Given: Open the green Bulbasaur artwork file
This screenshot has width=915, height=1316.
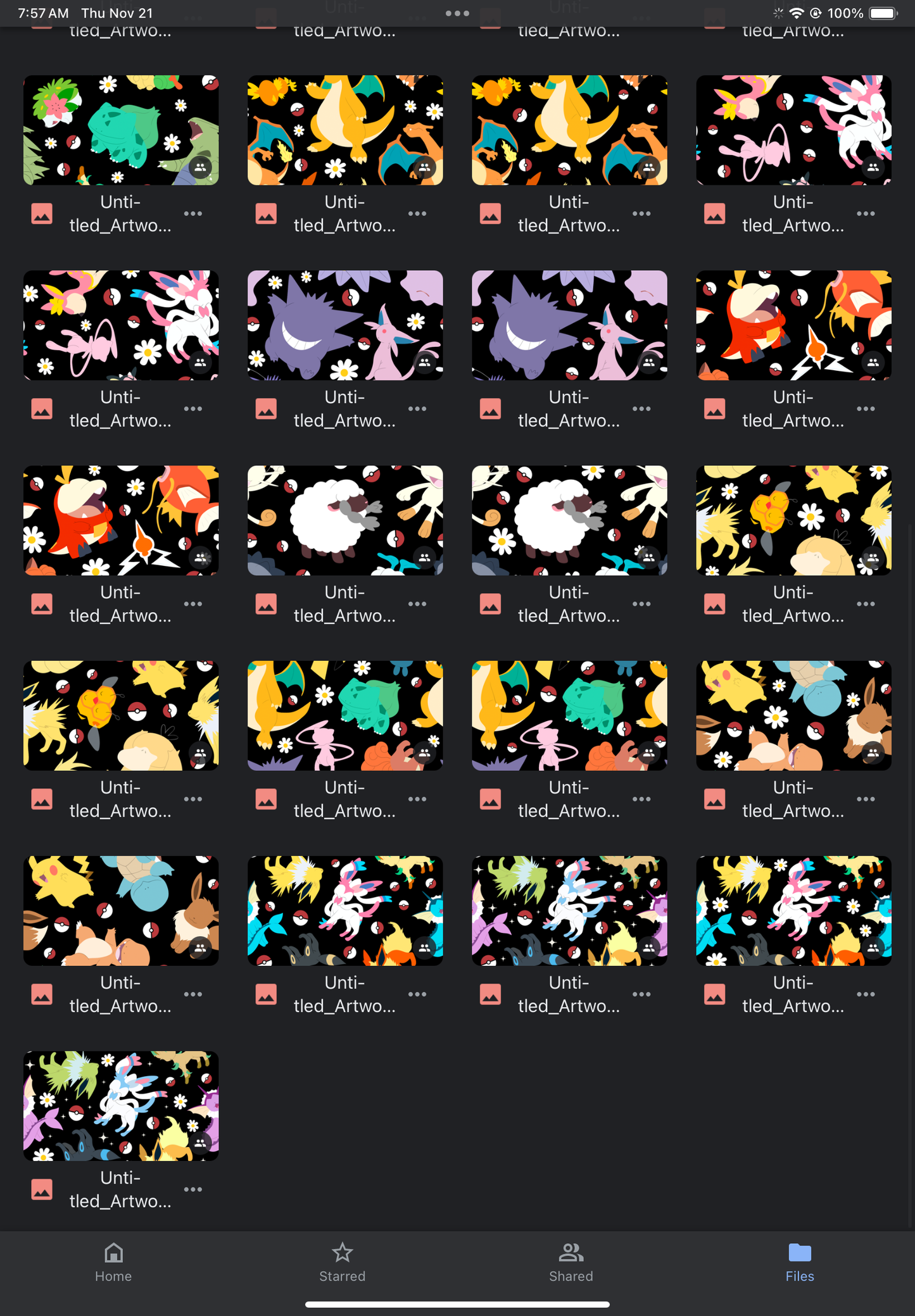Looking at the screenshot, I should pos(121,130).
